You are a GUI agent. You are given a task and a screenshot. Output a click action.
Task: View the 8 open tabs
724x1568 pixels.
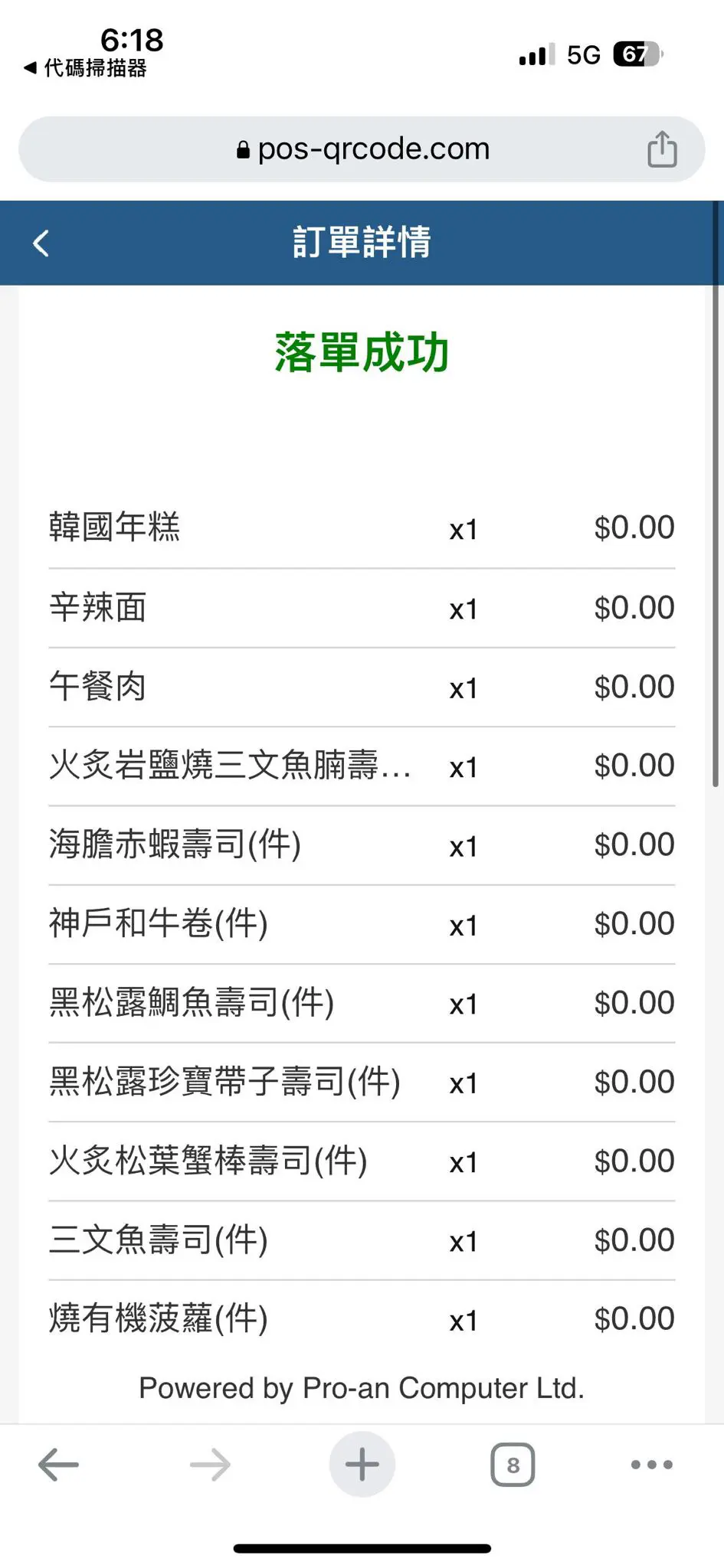point(513,1465)
